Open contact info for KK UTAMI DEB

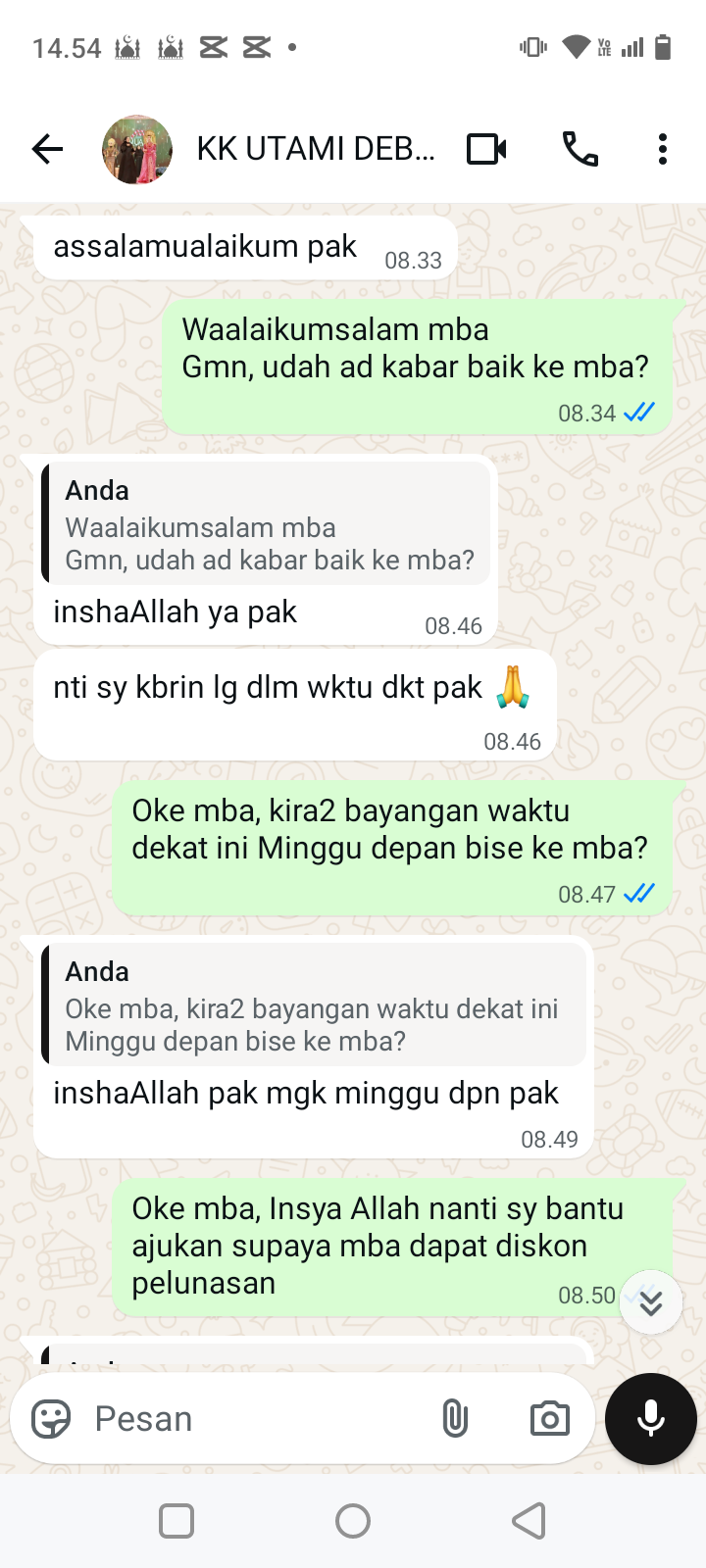[316, 149]
